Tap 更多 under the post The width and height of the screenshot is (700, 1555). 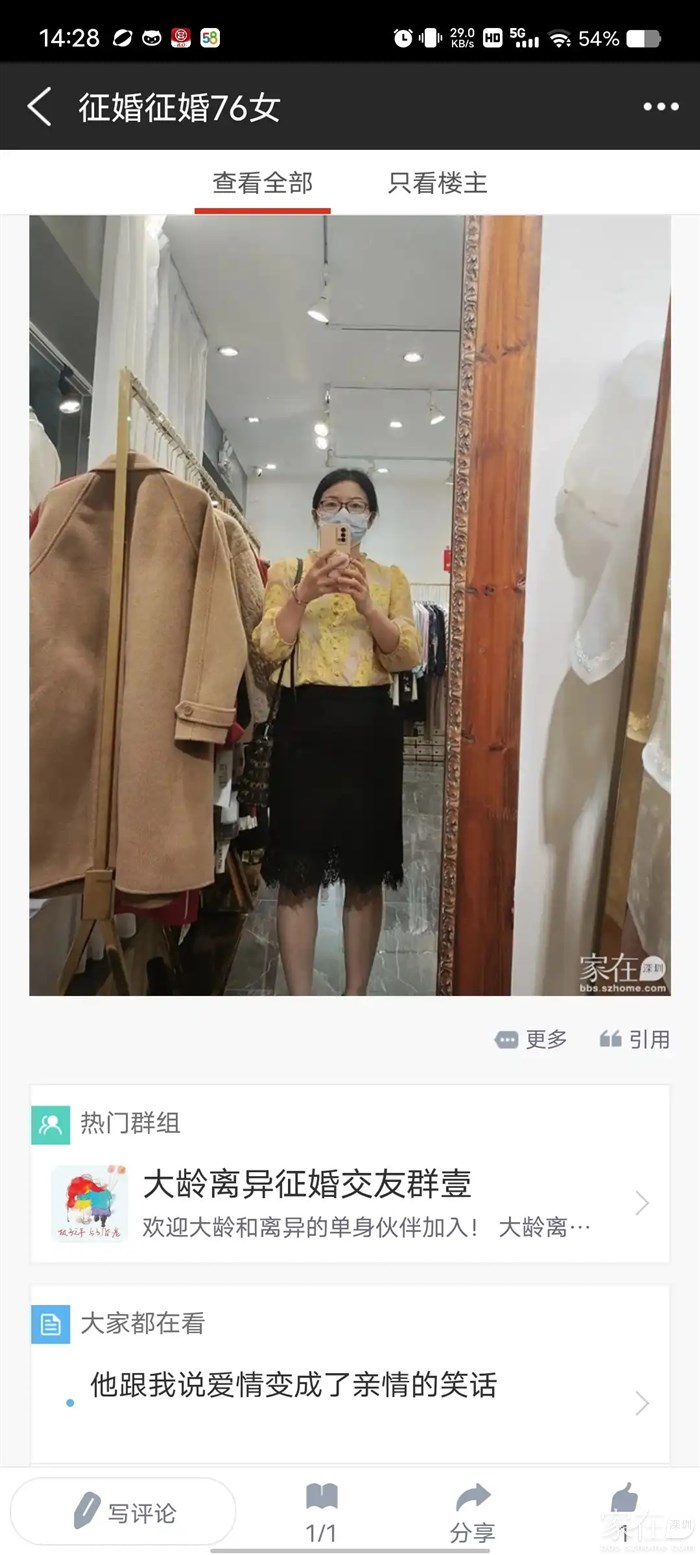(x=532, y=1039)
